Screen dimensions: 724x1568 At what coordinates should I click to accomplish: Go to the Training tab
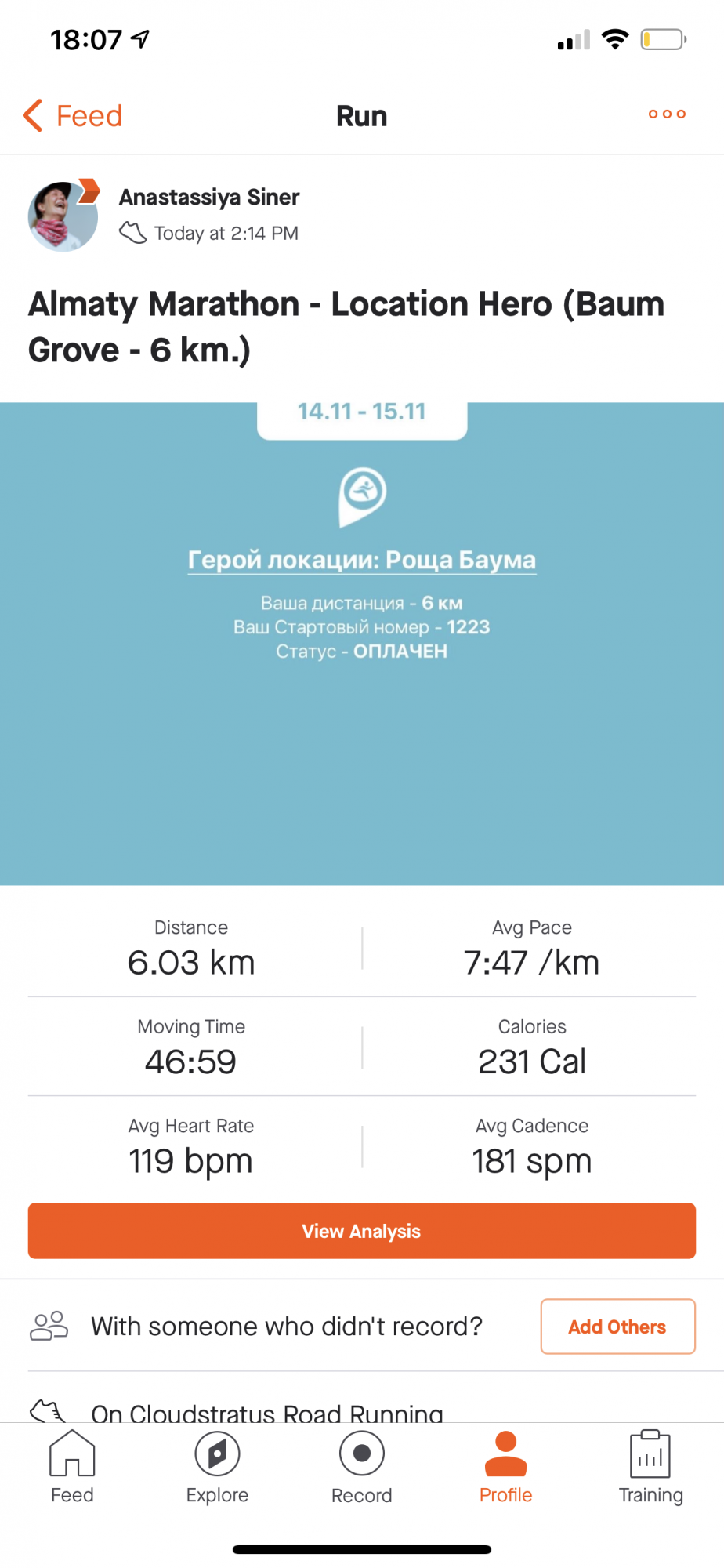click(650, 1466)
